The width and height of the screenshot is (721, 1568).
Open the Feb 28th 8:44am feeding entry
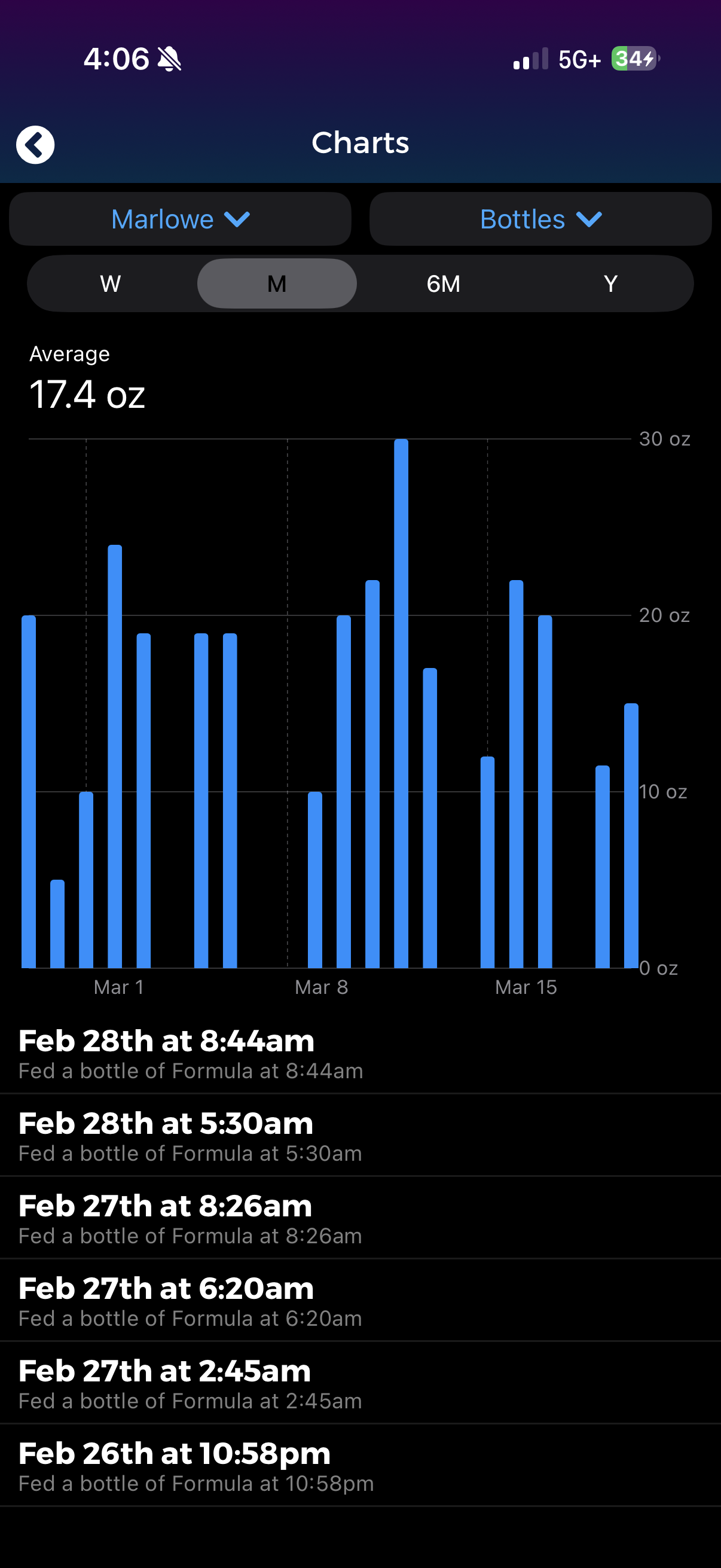pos(360,1054)
